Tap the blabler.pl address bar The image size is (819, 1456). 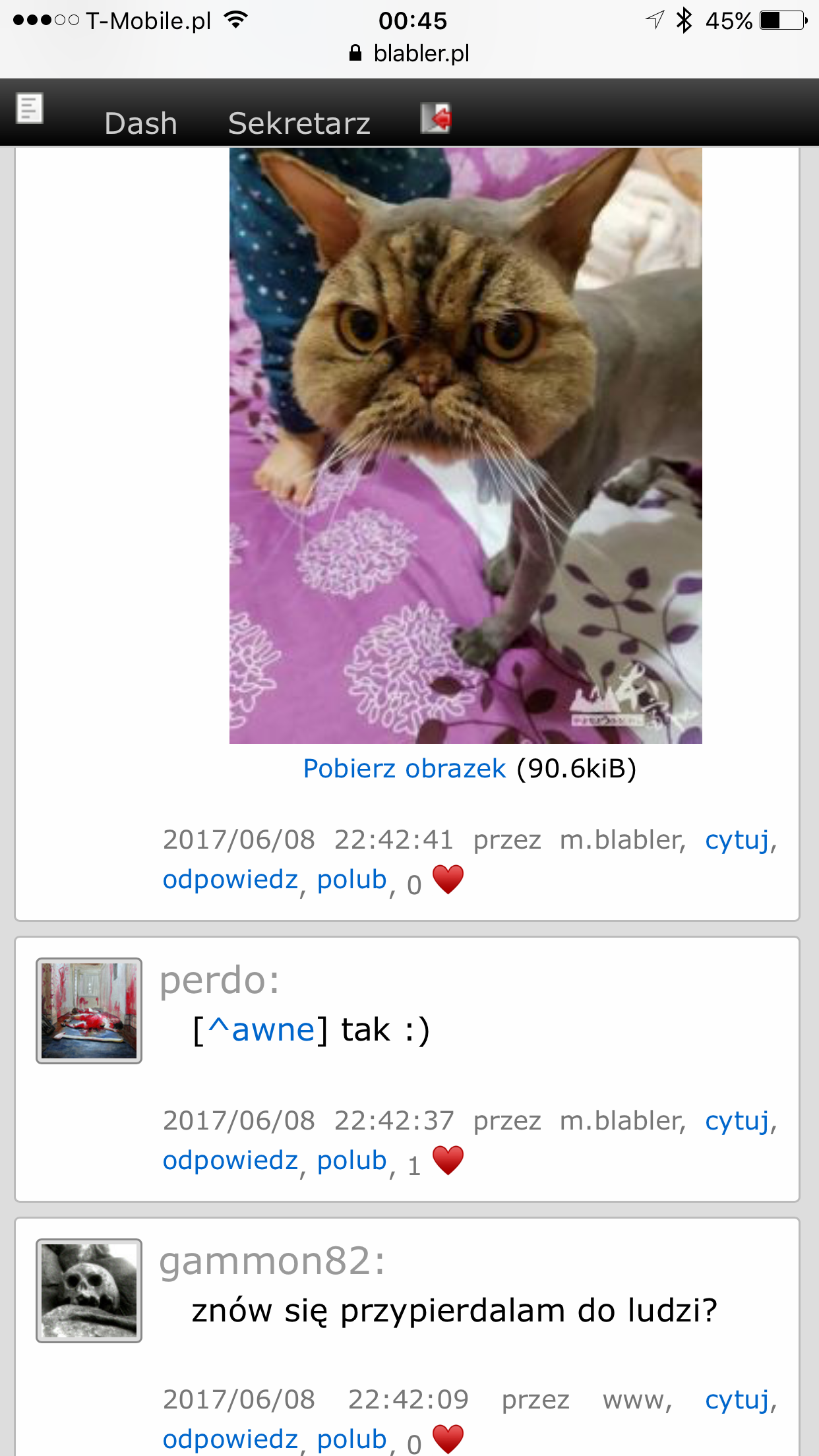410,53
